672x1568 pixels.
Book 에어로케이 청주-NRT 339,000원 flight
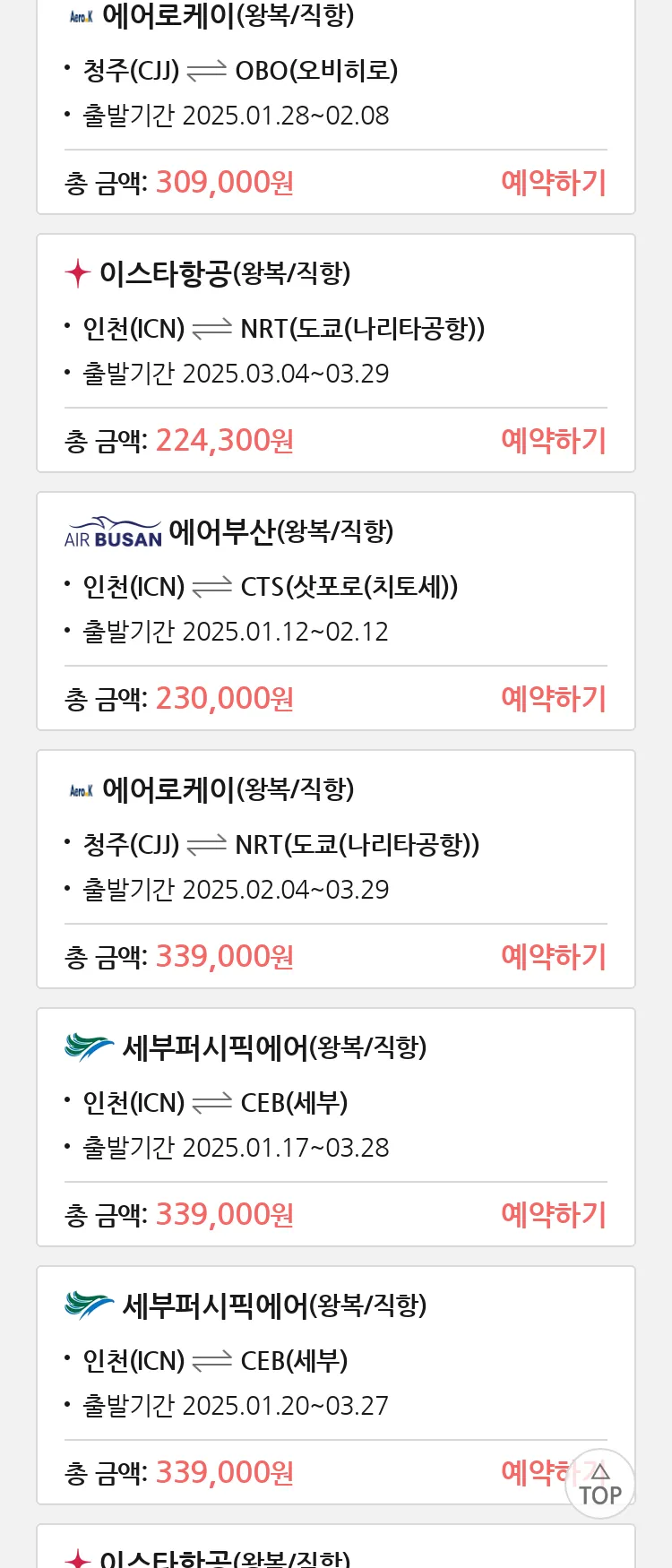(x=554, y=957)
